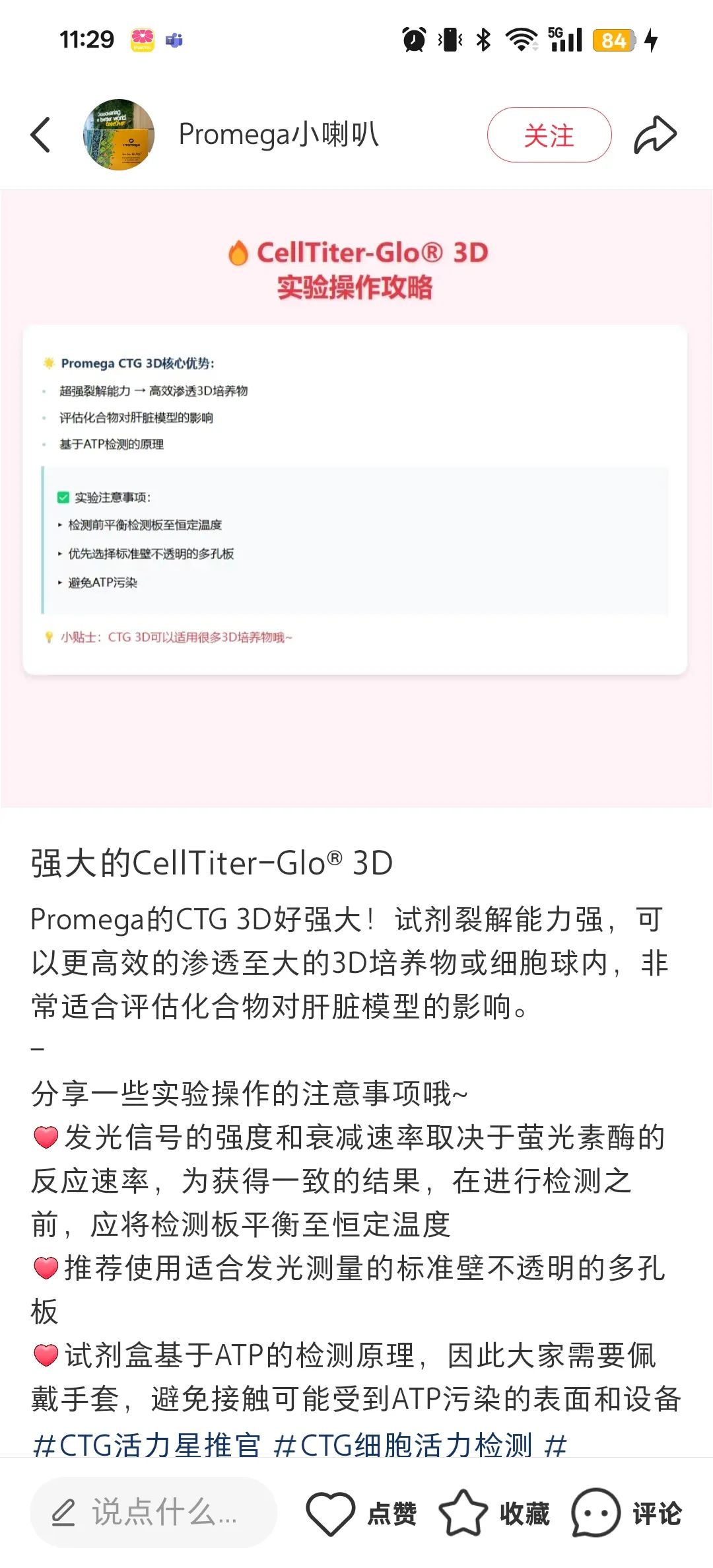This screenshot has width=713, height=1568.
Task: Follow Promega小喇叭 with the 关注 button
Action: [x=549, y=135]
